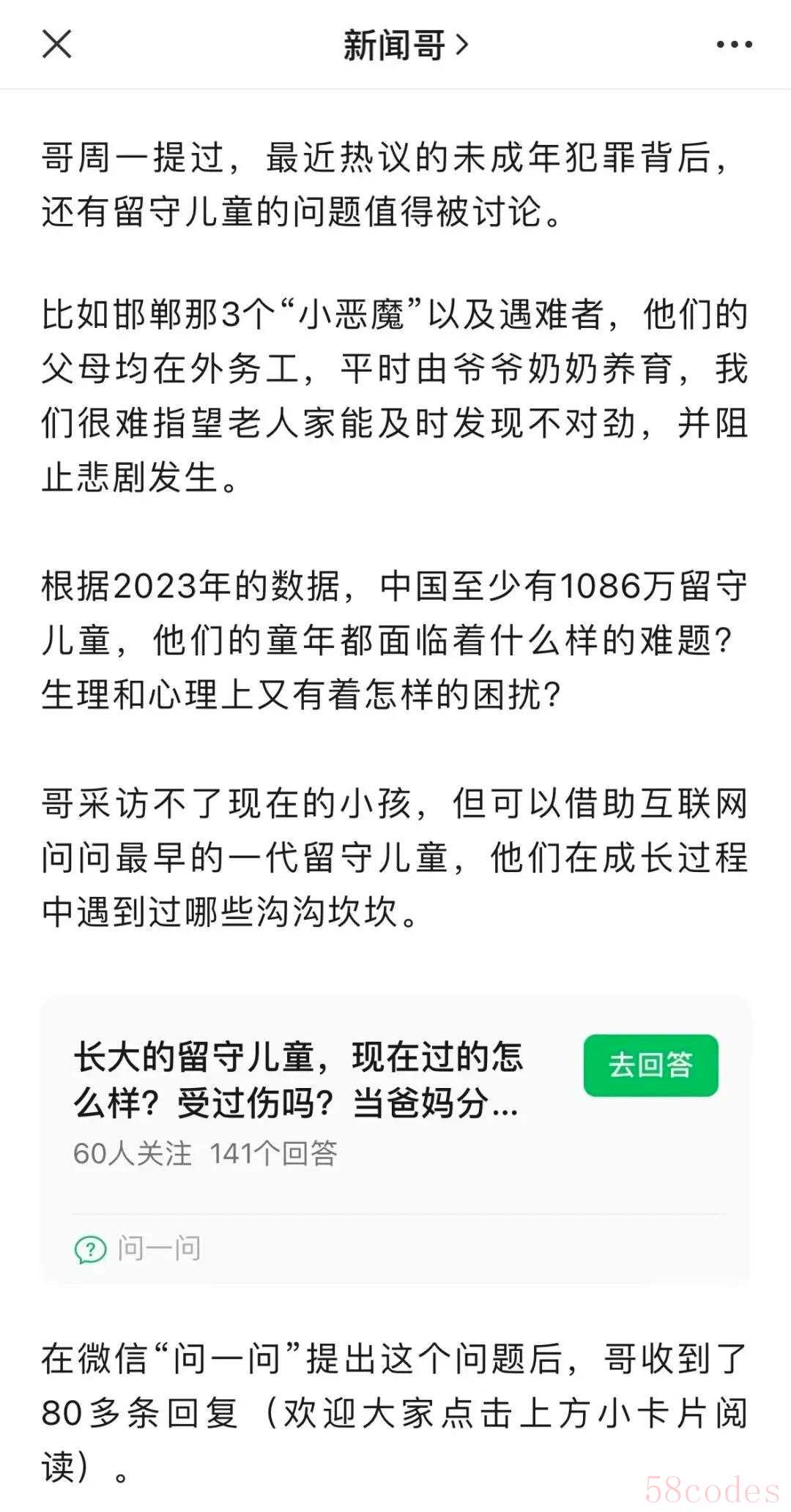Tap the green 去回答 button
Screen dimensions: 791x1512
tap(650, 1065)
